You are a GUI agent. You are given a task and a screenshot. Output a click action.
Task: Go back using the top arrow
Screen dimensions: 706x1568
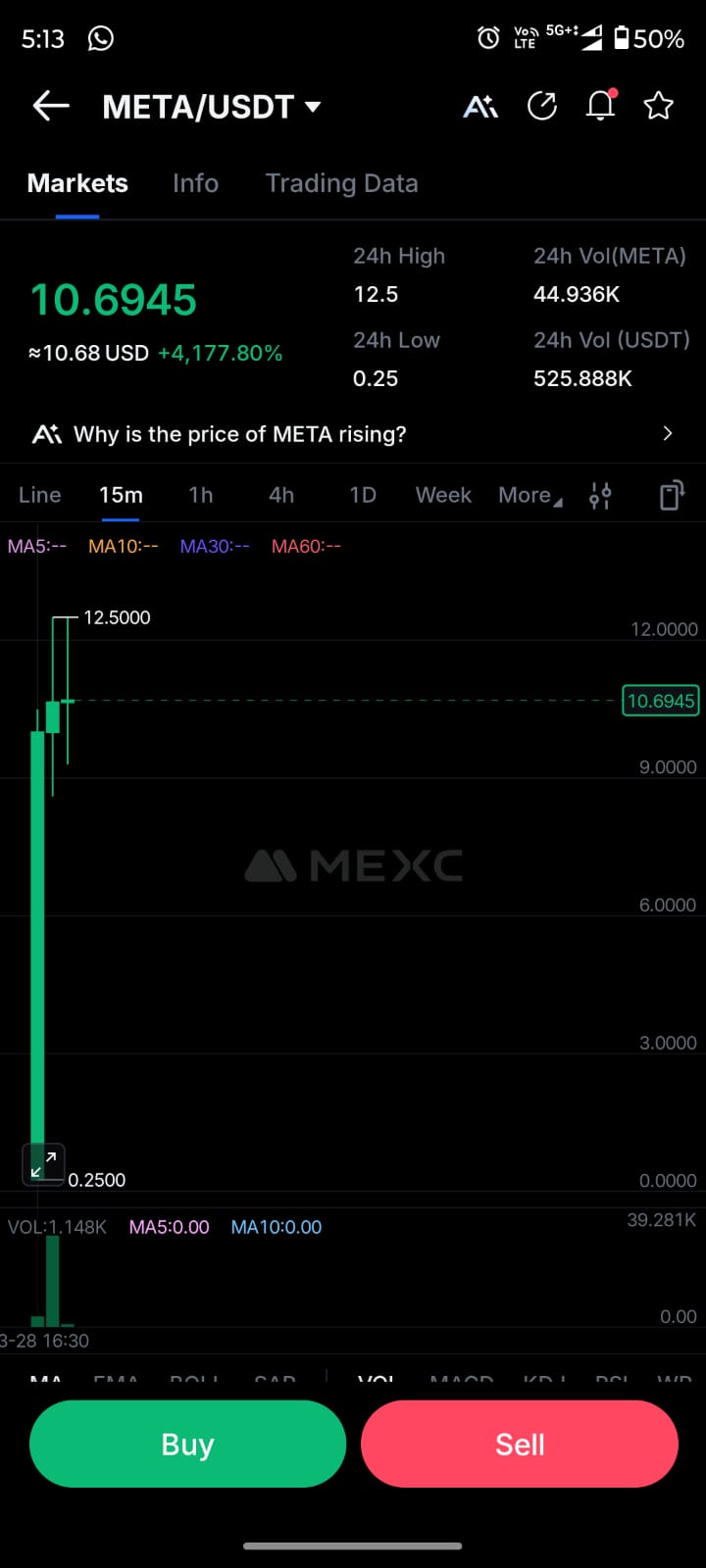point(51,106)
